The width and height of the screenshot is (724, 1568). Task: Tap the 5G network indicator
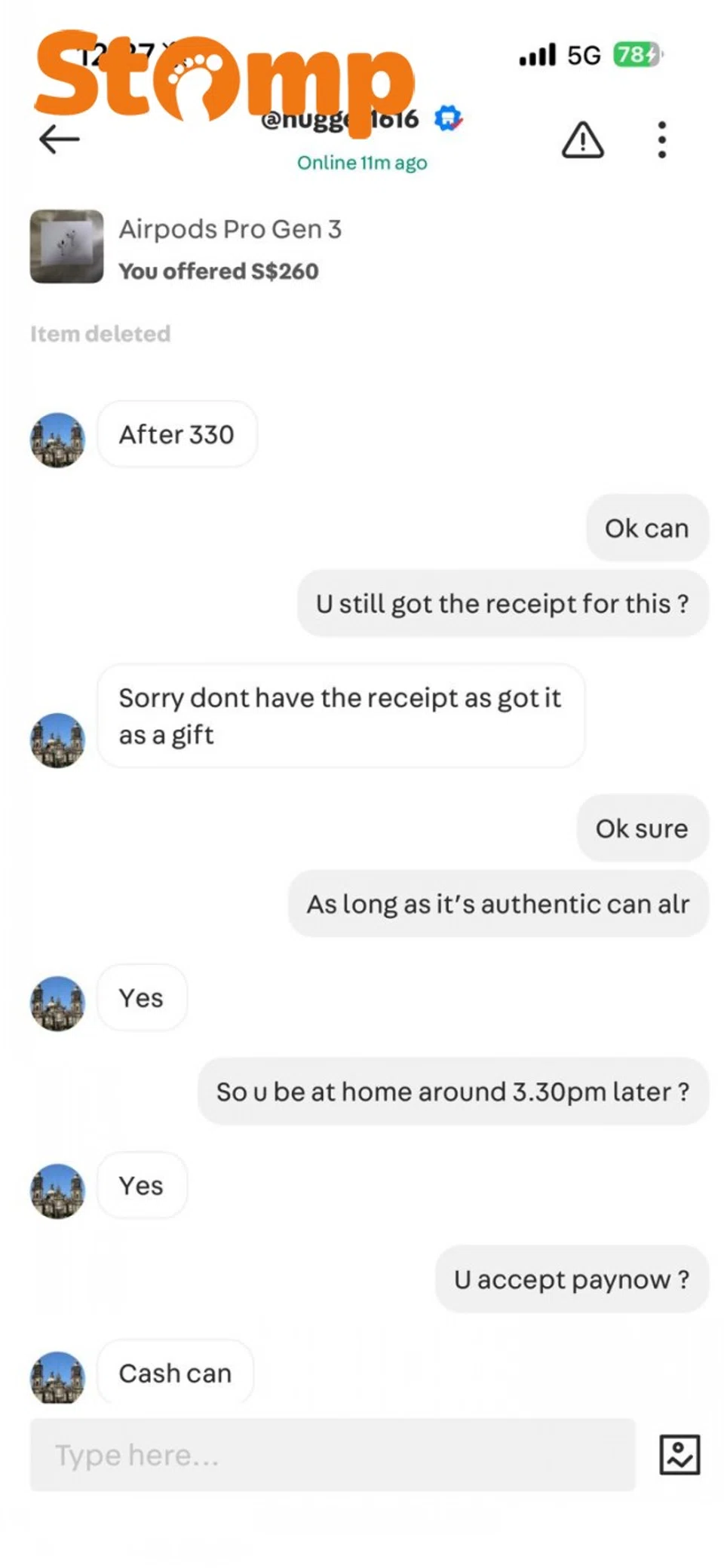click(x=581, y=55)
